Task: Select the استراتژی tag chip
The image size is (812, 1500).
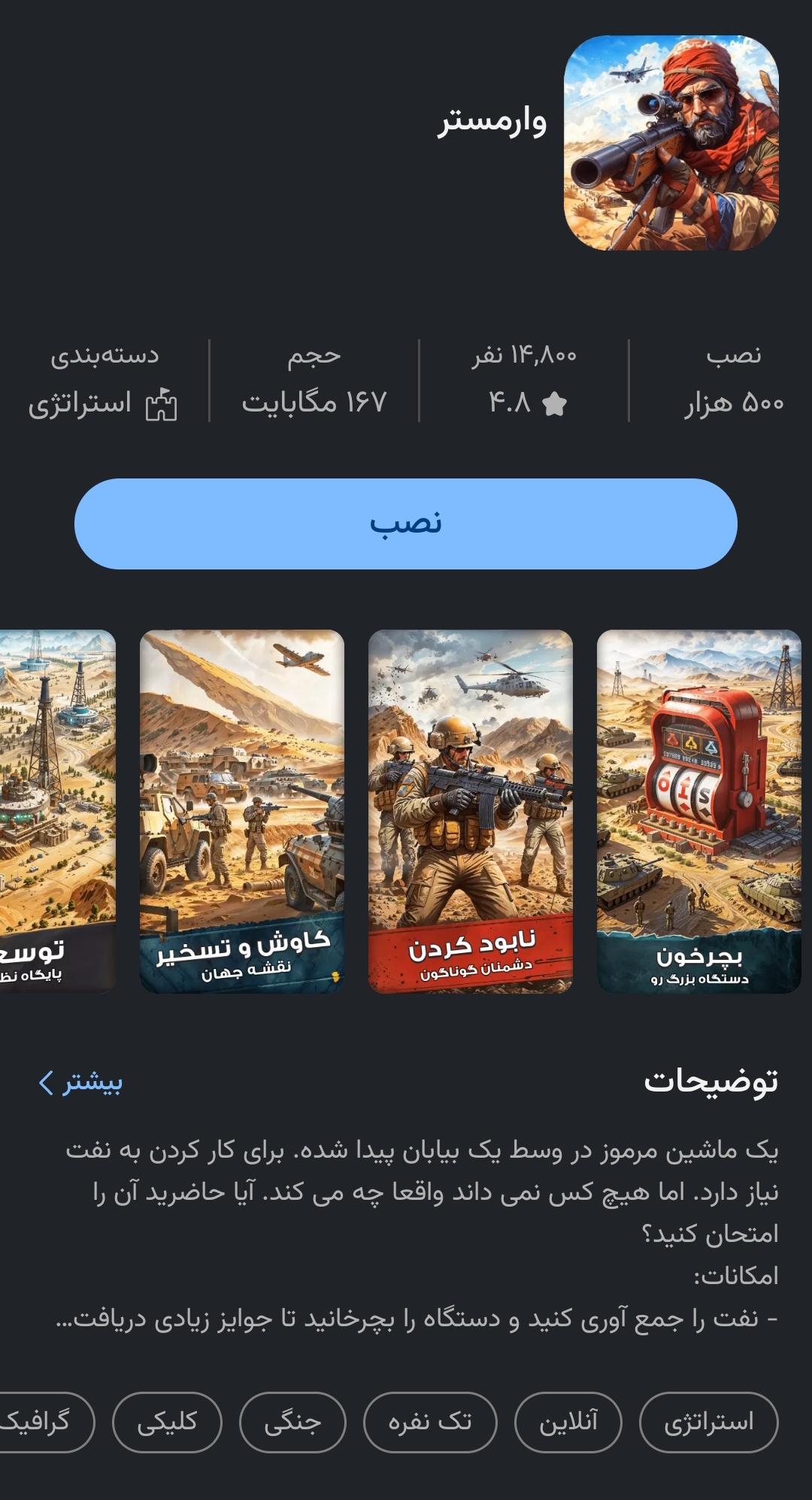Action: pos(708,1422)
